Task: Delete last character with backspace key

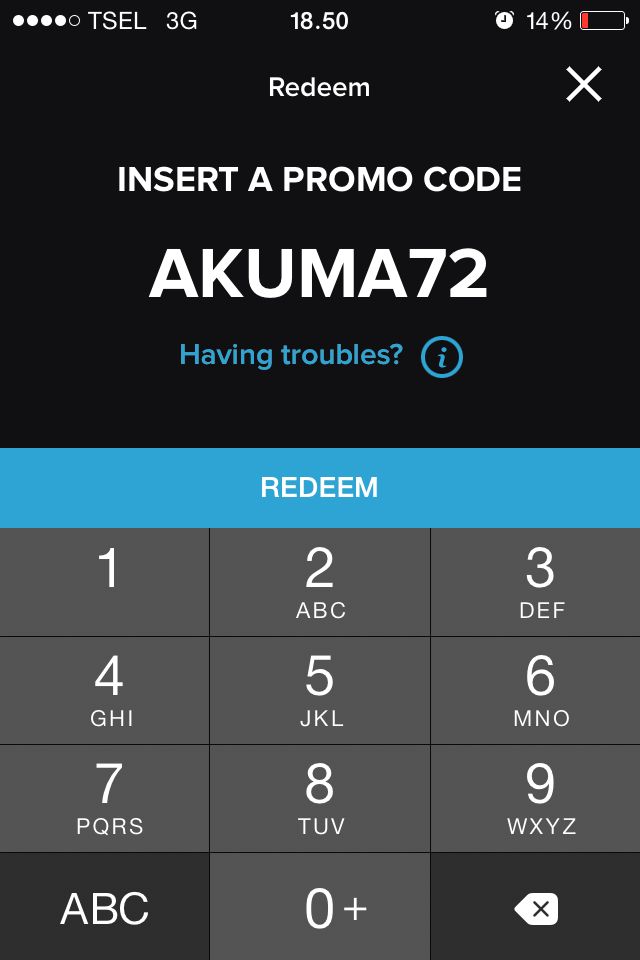Action: point(536,908)
